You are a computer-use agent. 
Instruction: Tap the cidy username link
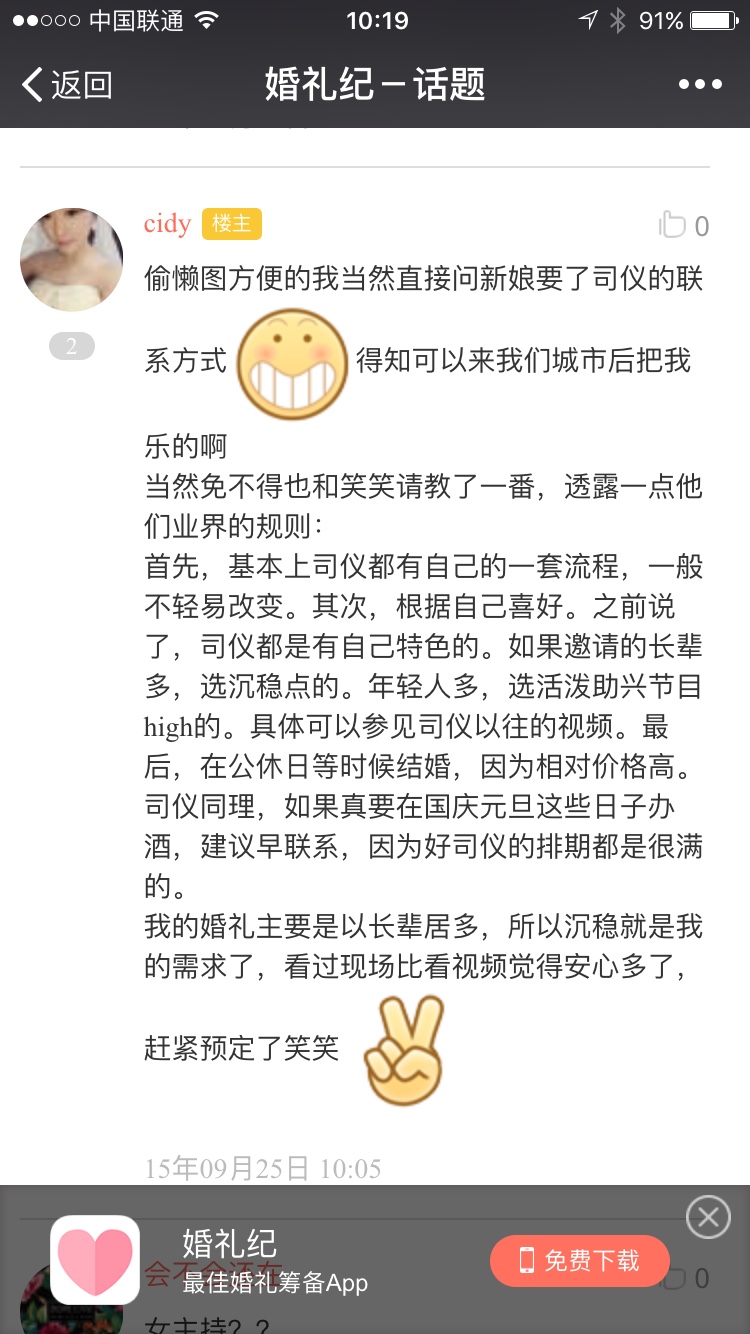coord(167,223)
